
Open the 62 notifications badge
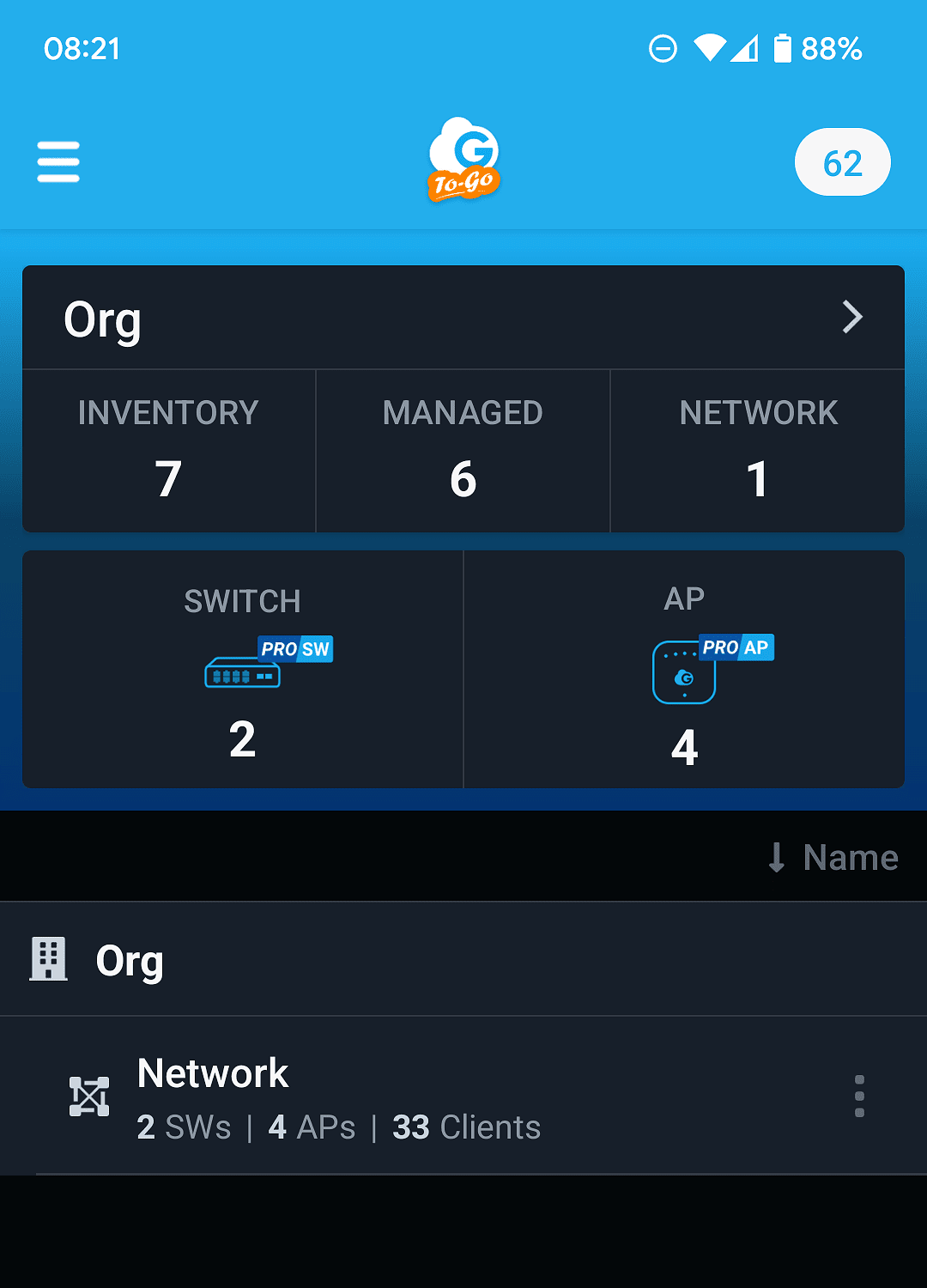pyautogui.click(x=842, y=162)
